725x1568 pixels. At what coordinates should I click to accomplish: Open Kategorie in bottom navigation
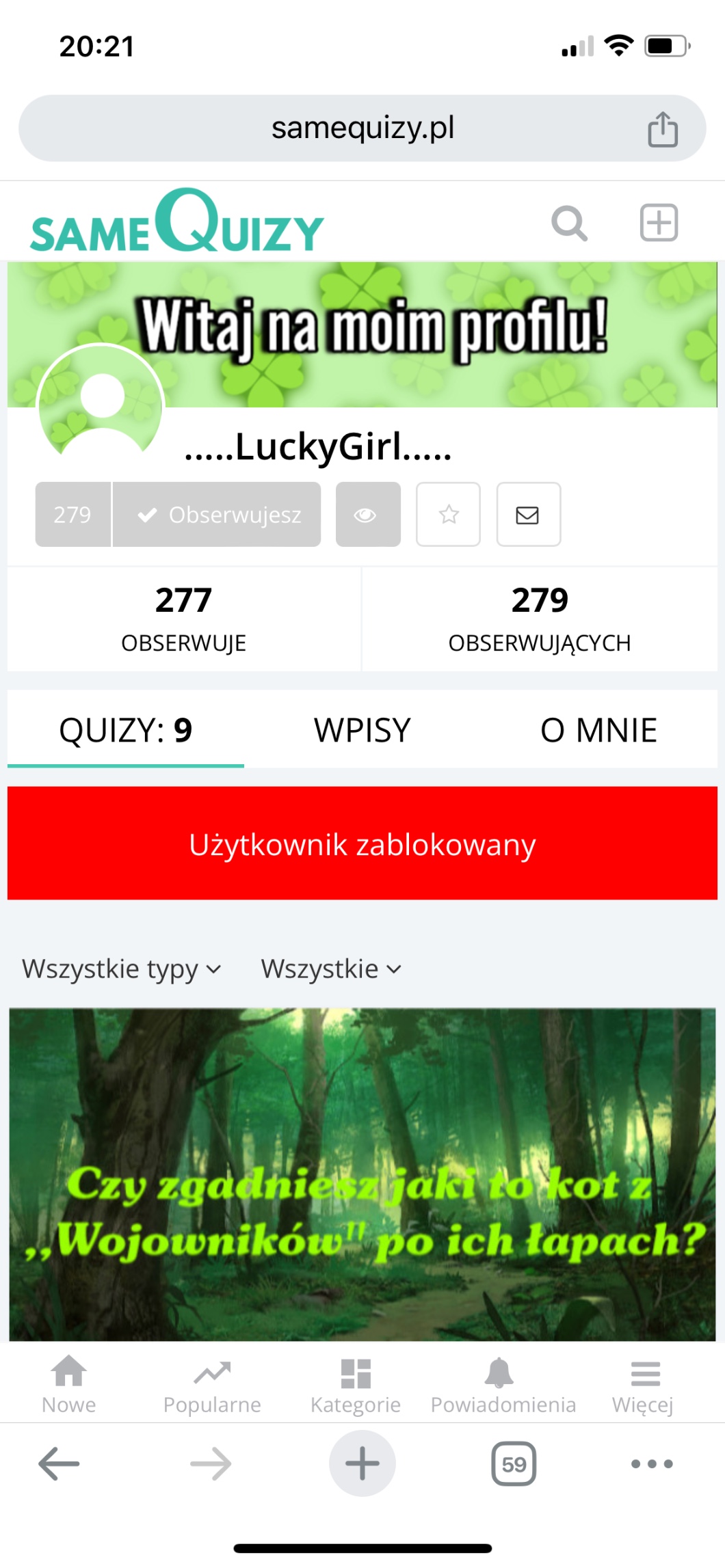pyautogui.click(x=356, y=1383)
